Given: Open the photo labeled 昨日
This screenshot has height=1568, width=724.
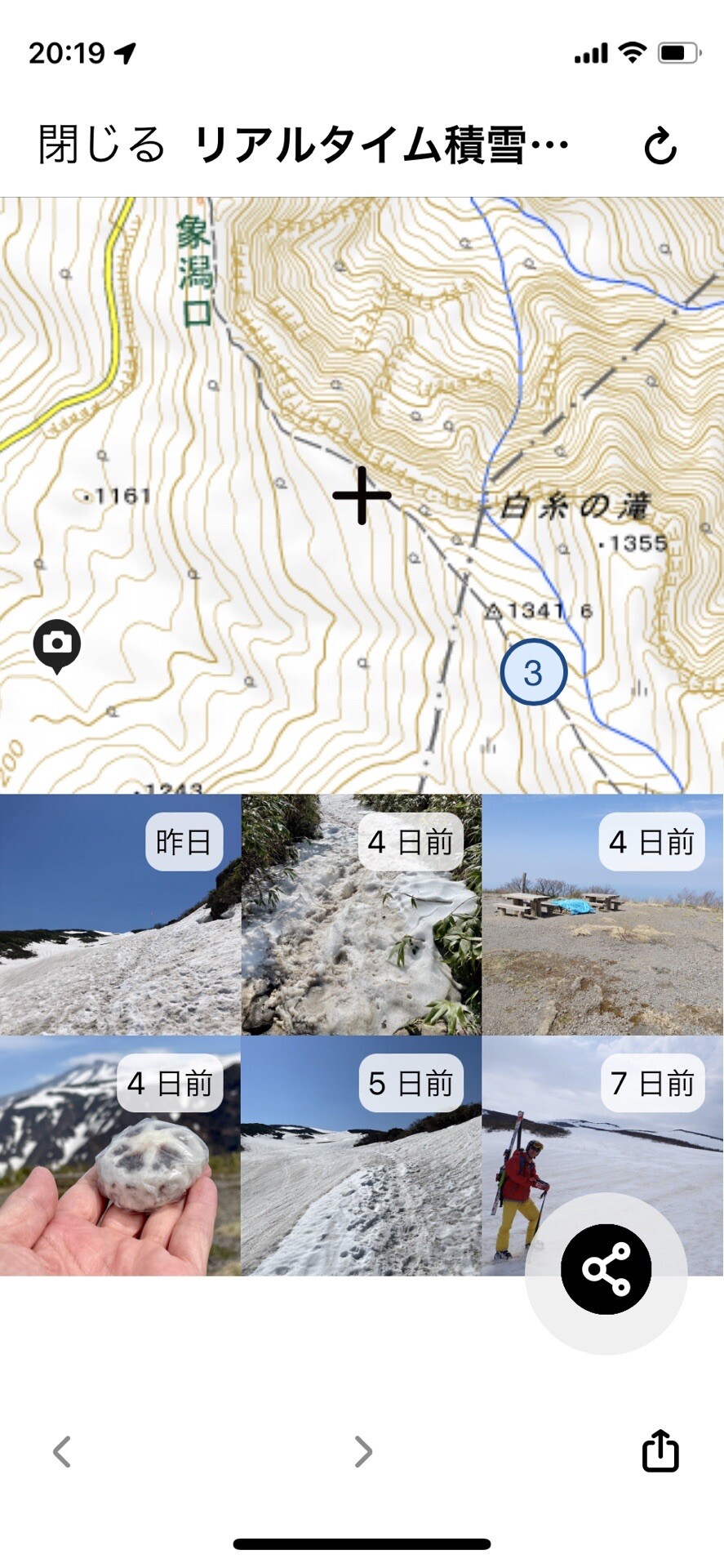Looking at the screenshot, I should 120,911.
